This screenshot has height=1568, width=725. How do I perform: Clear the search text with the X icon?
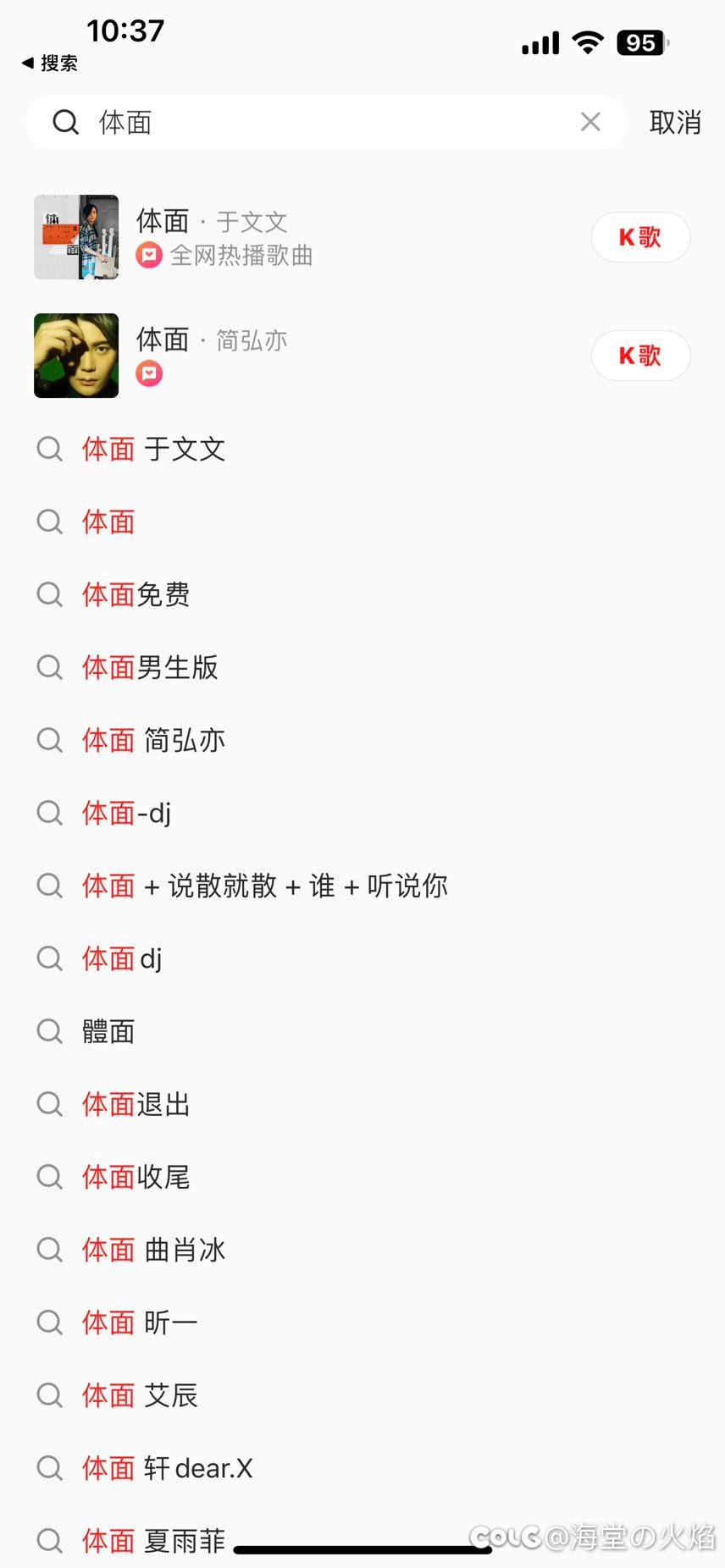tap(590, 122)
